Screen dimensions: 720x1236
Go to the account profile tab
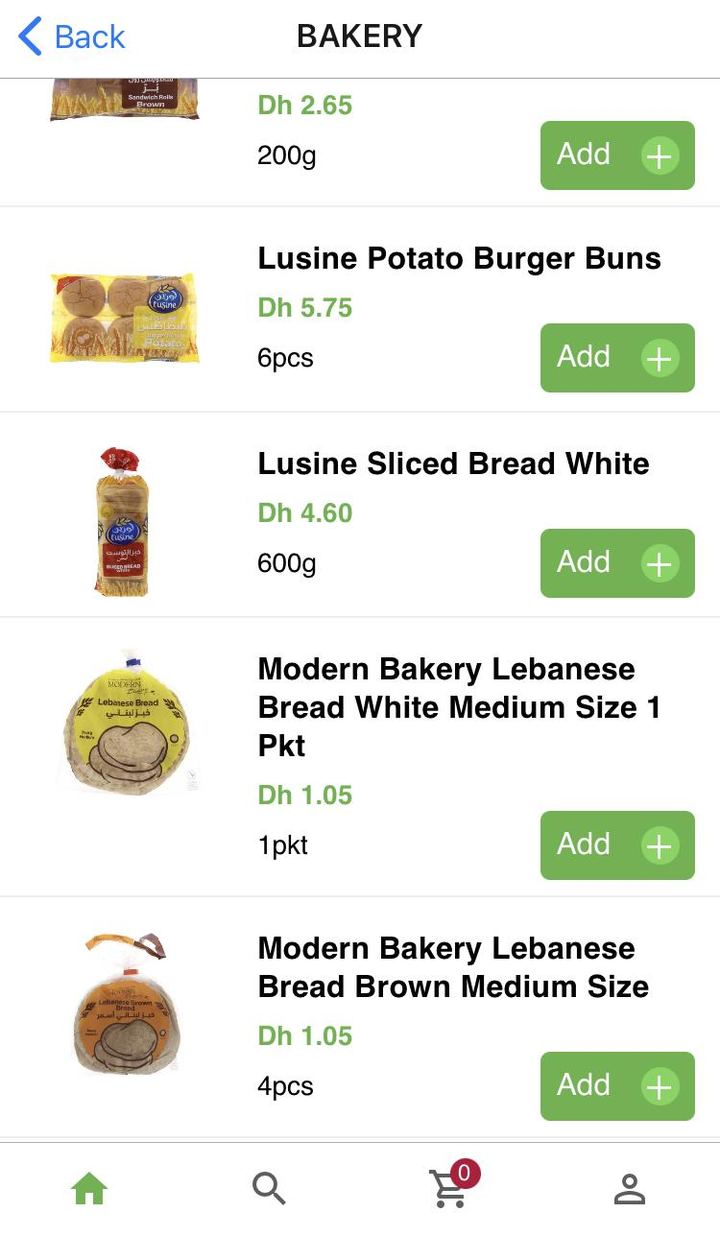(629, 1188)
